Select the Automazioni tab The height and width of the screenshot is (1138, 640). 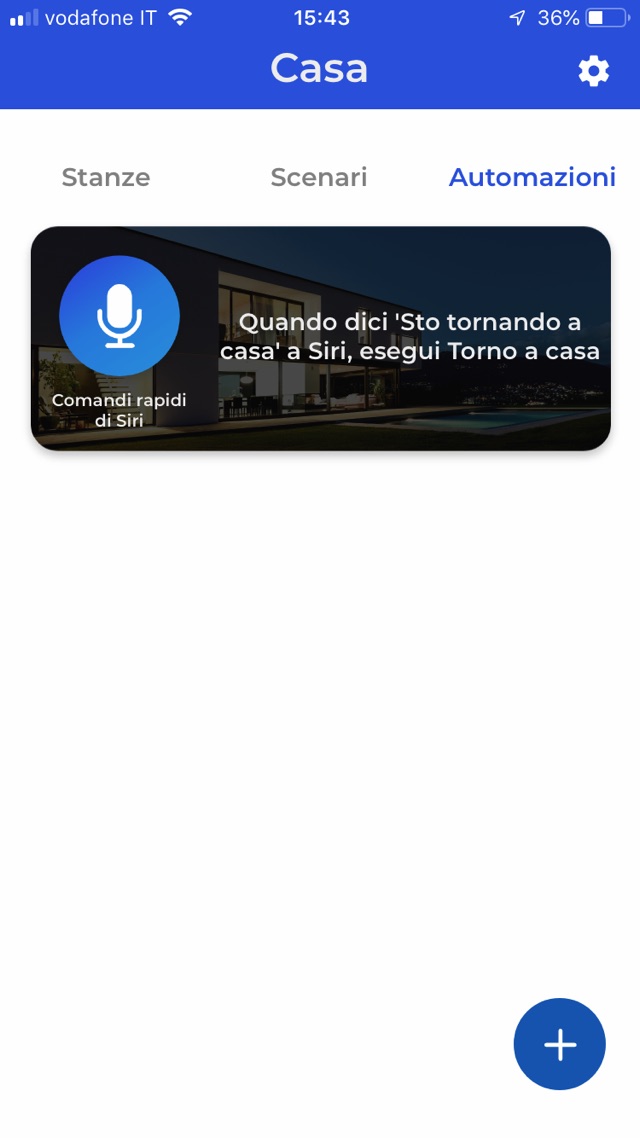tap(532, 177)
